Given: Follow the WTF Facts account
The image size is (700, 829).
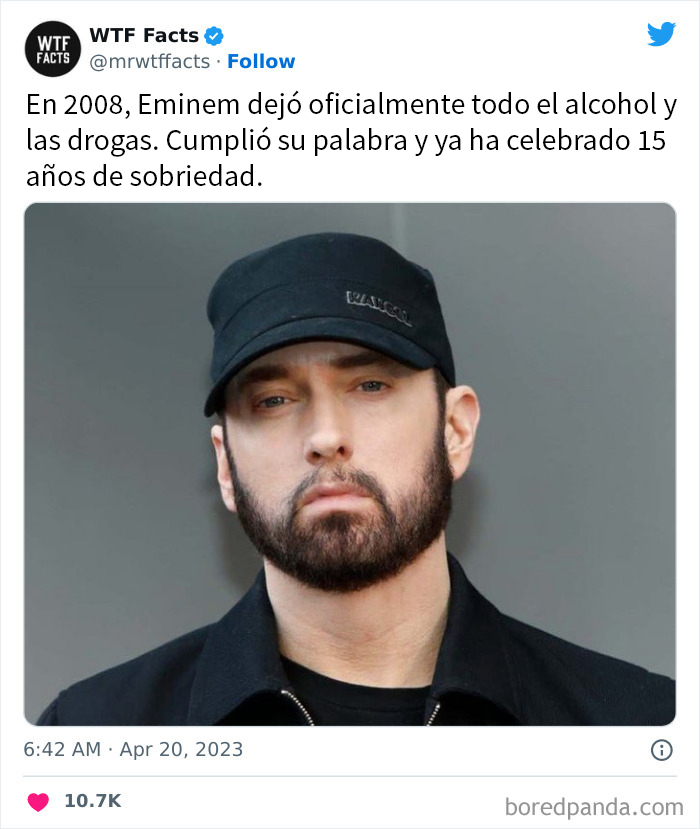Looking at the screenshot, I should coord(261,61).
